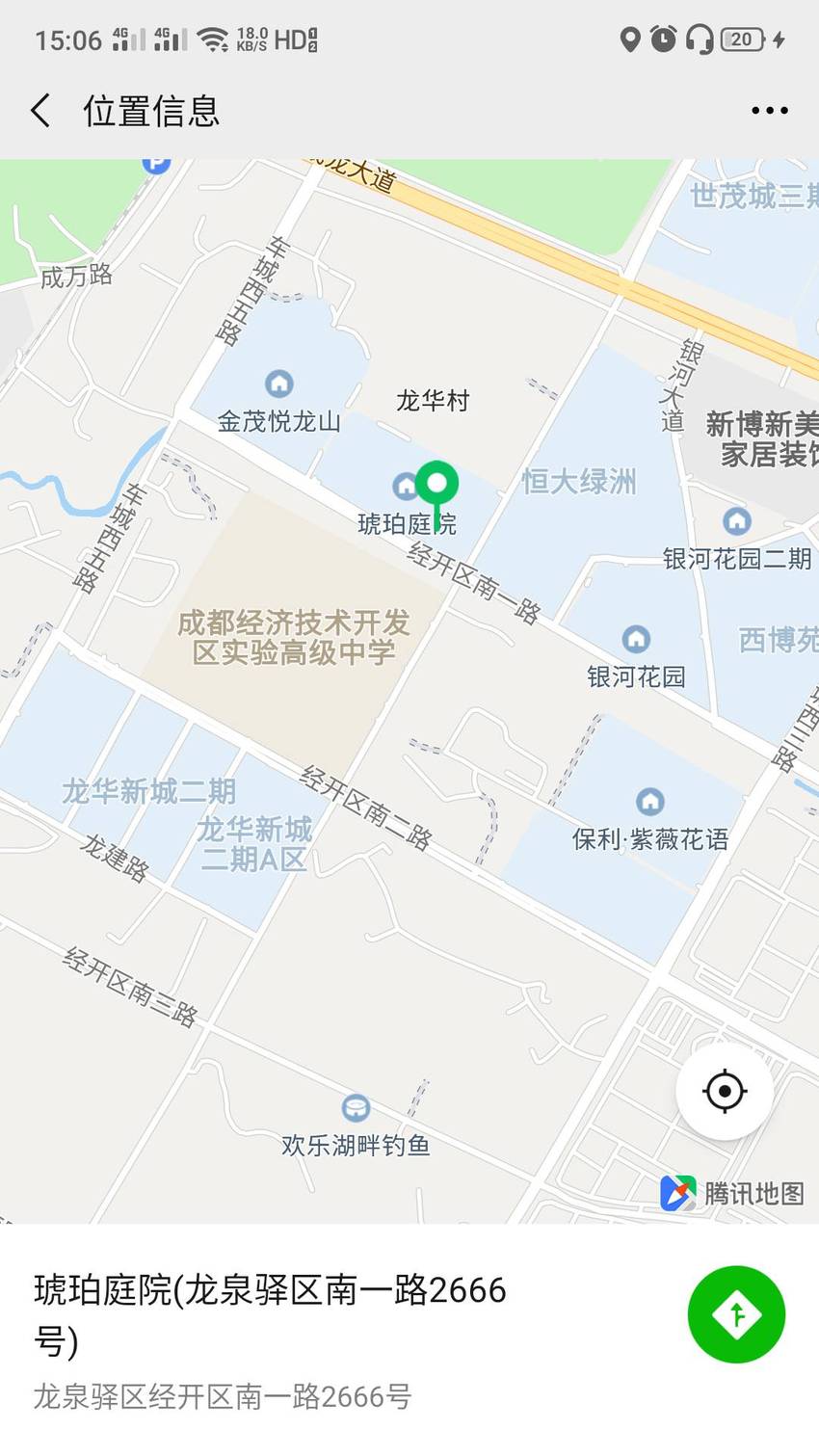Viewport: 819px width, 1456px height.
Task: Go back from the 位置信息 screen
Action: (40, 111)
